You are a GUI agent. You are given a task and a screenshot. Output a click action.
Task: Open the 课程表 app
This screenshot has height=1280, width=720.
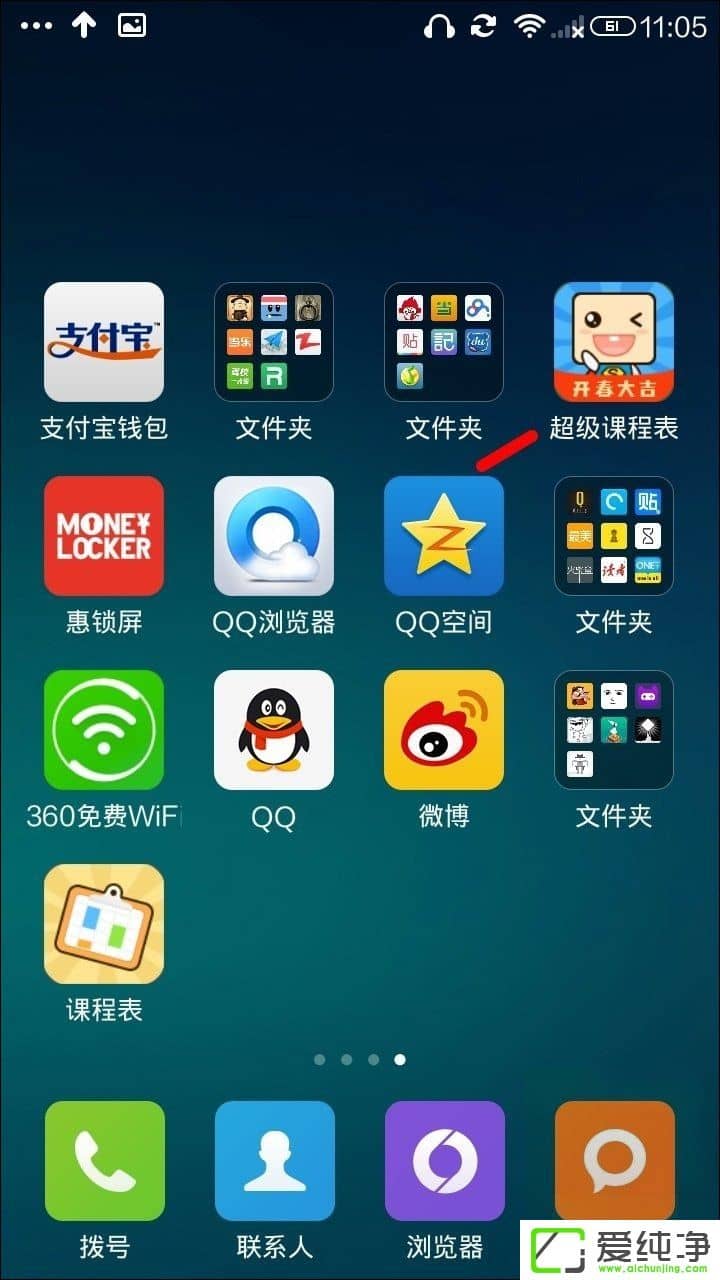(x=104, y=924)
